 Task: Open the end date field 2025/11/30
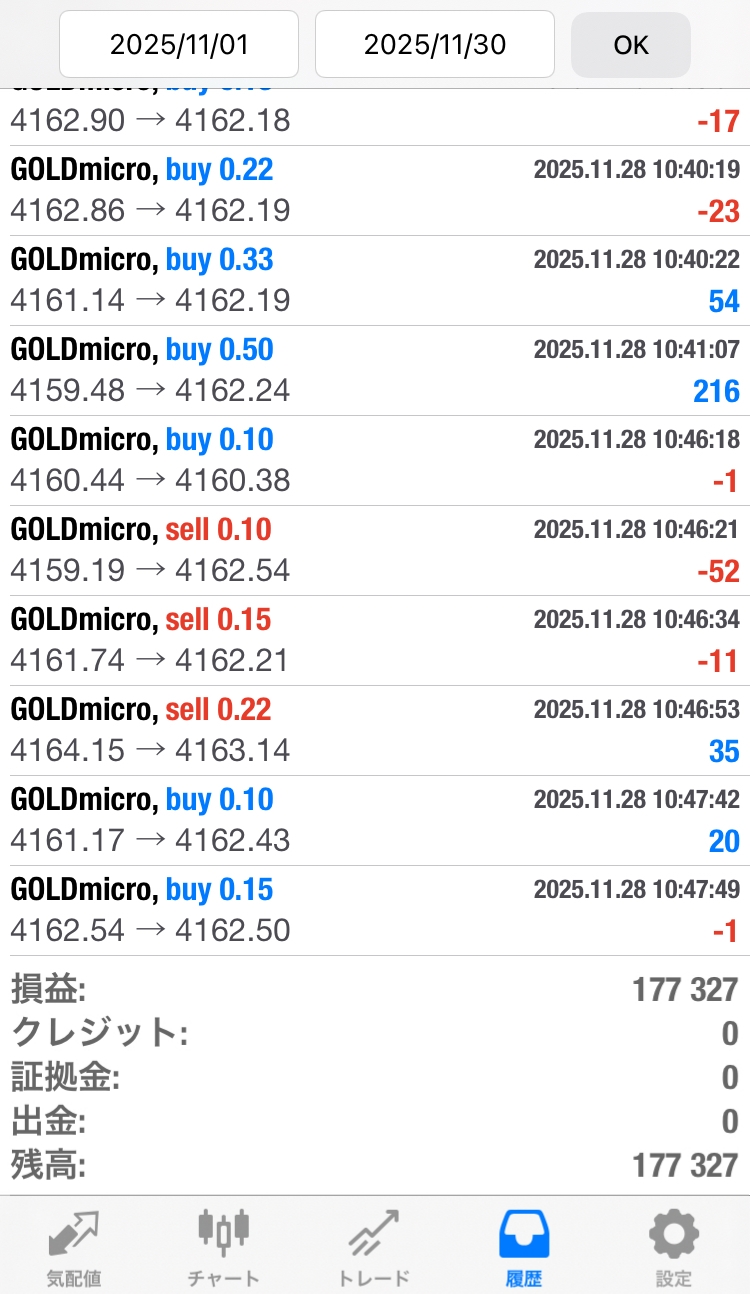[435, 44]
